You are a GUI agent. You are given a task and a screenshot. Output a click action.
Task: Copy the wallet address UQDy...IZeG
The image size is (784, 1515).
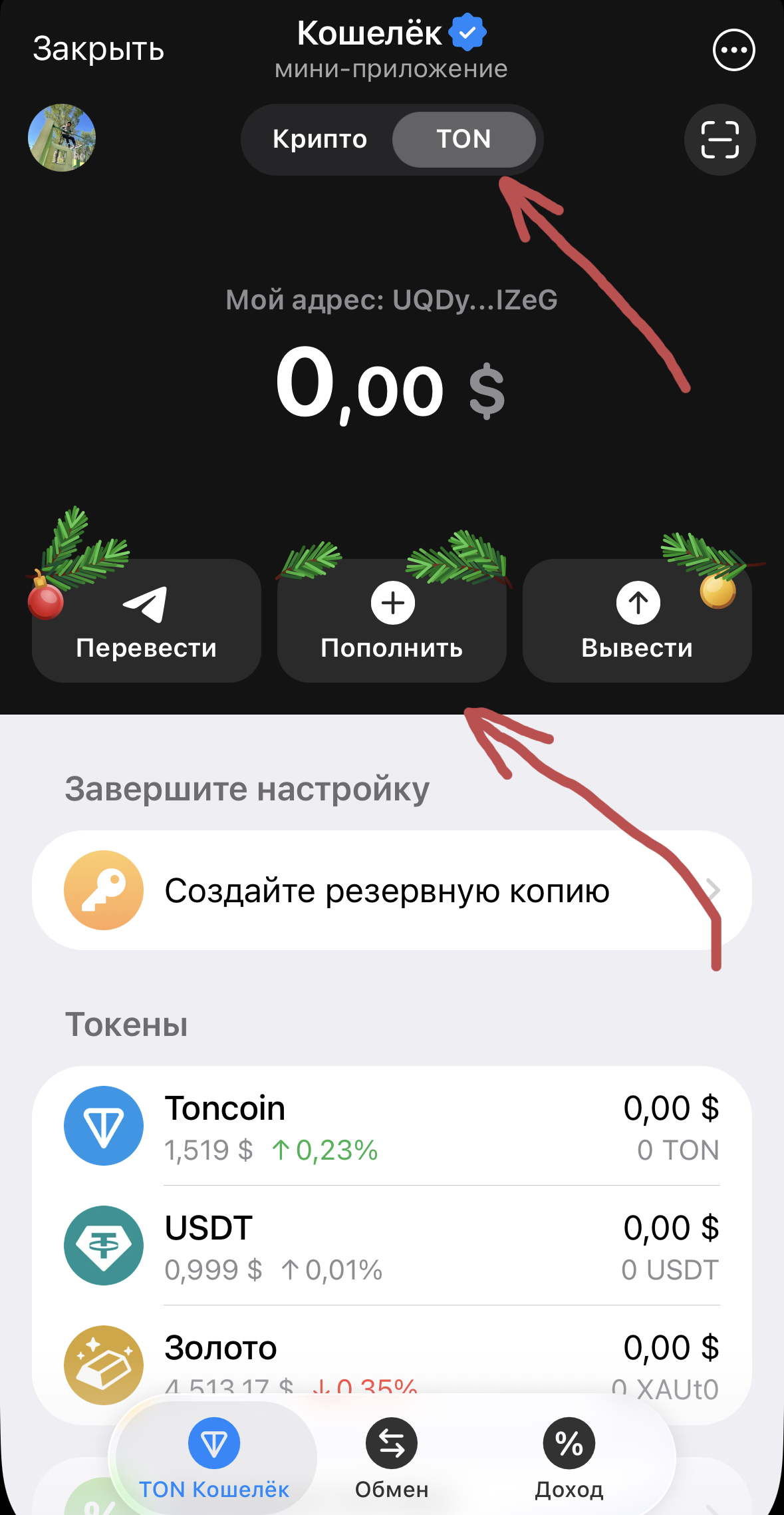[392, 300]
